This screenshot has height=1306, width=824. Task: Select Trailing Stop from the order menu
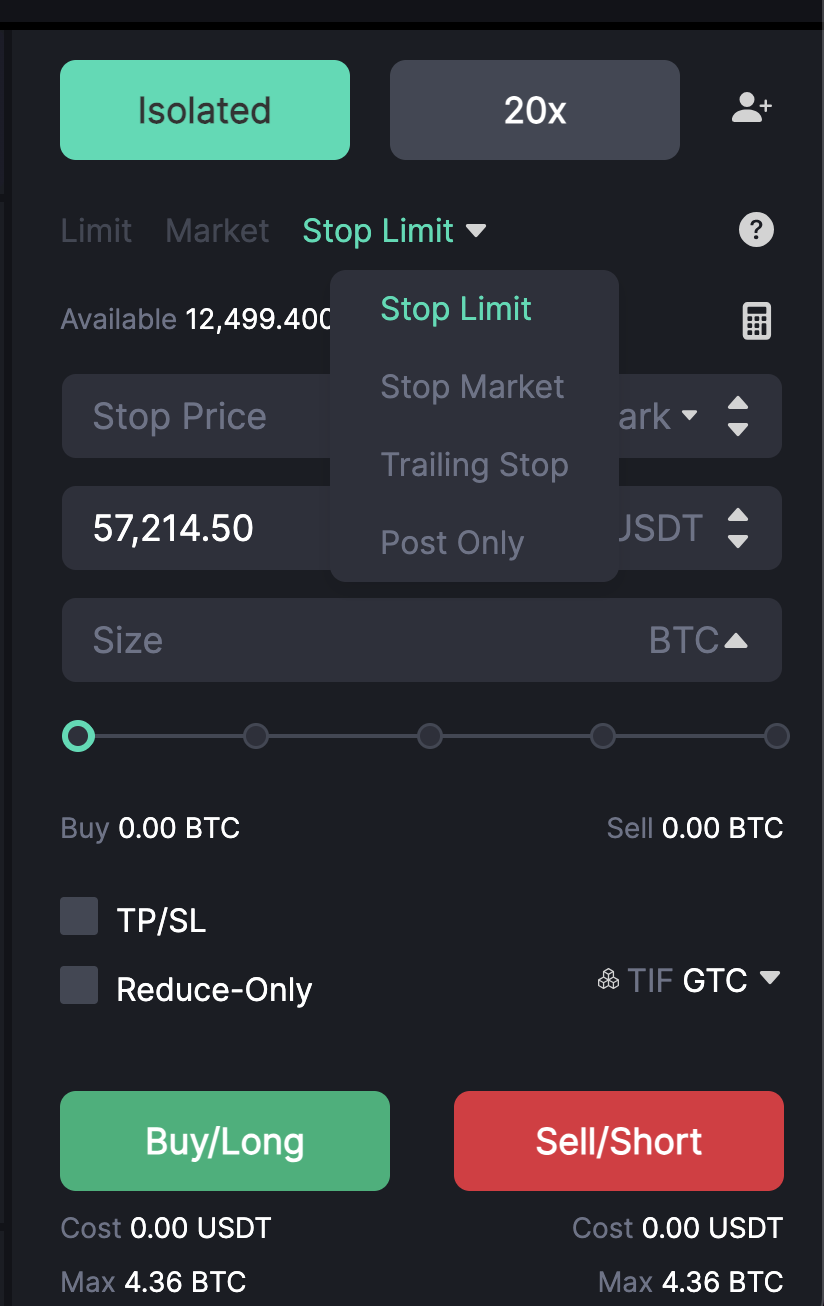point(473,464)
